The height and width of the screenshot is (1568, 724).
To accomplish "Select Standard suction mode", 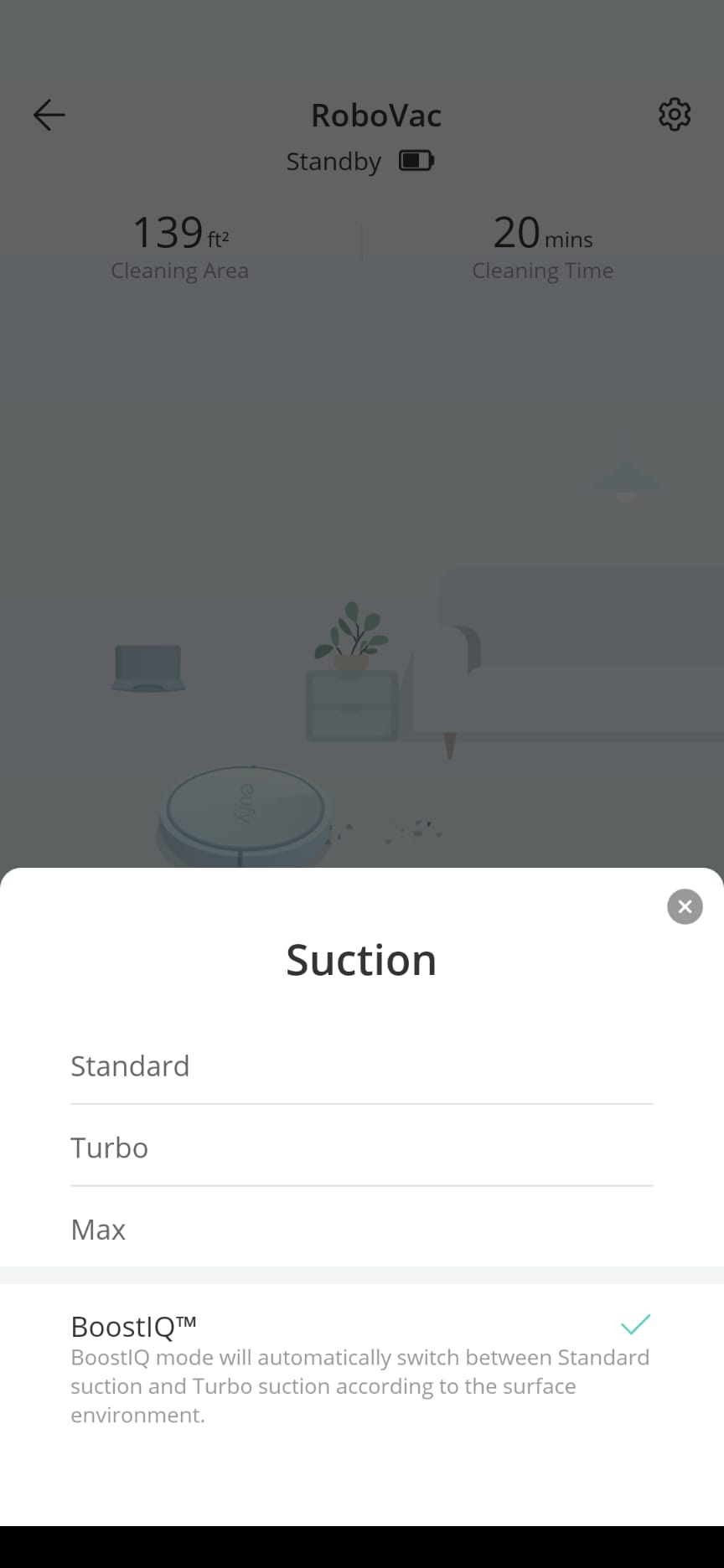I will pyautogui.click(x=360, y=1066).
